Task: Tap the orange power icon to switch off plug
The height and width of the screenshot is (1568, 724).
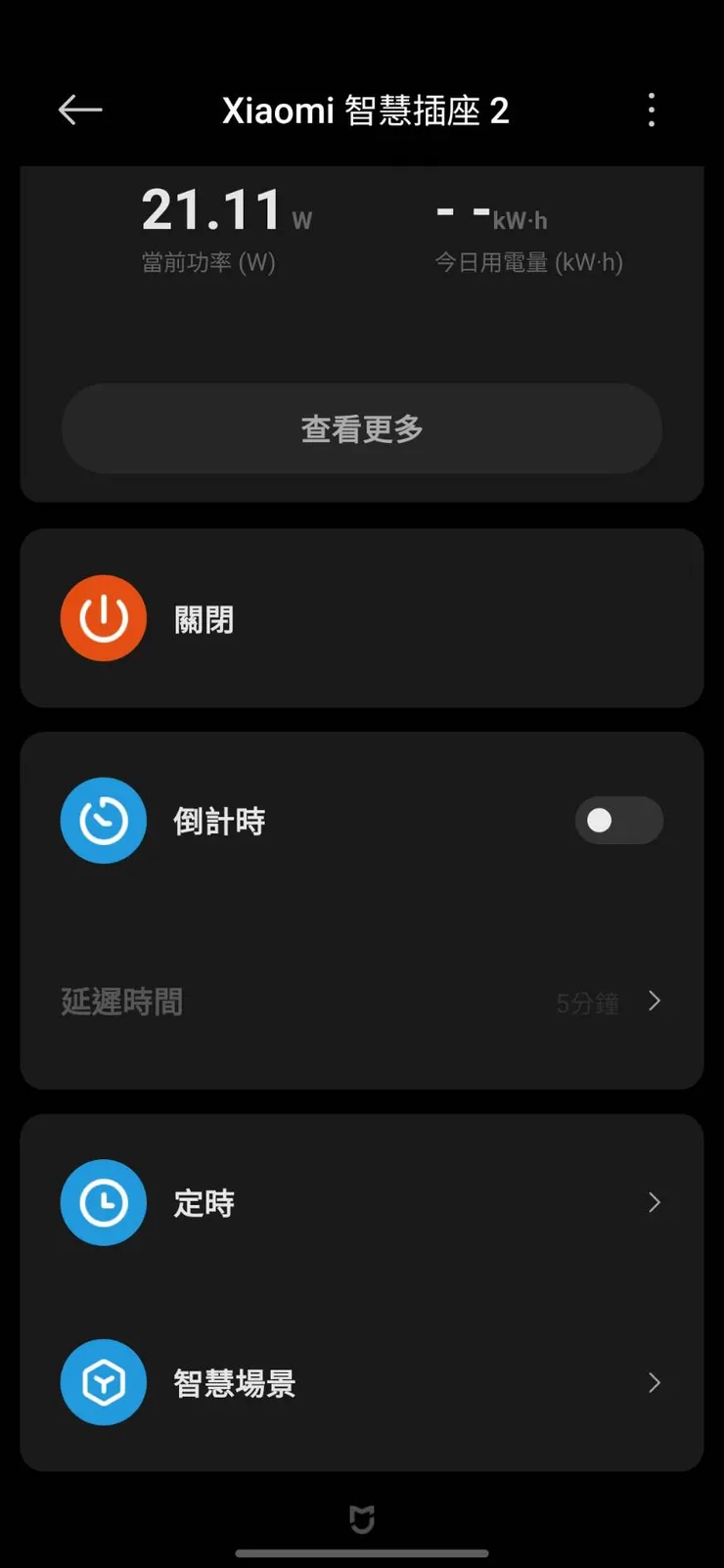Action: click(103, 618)
